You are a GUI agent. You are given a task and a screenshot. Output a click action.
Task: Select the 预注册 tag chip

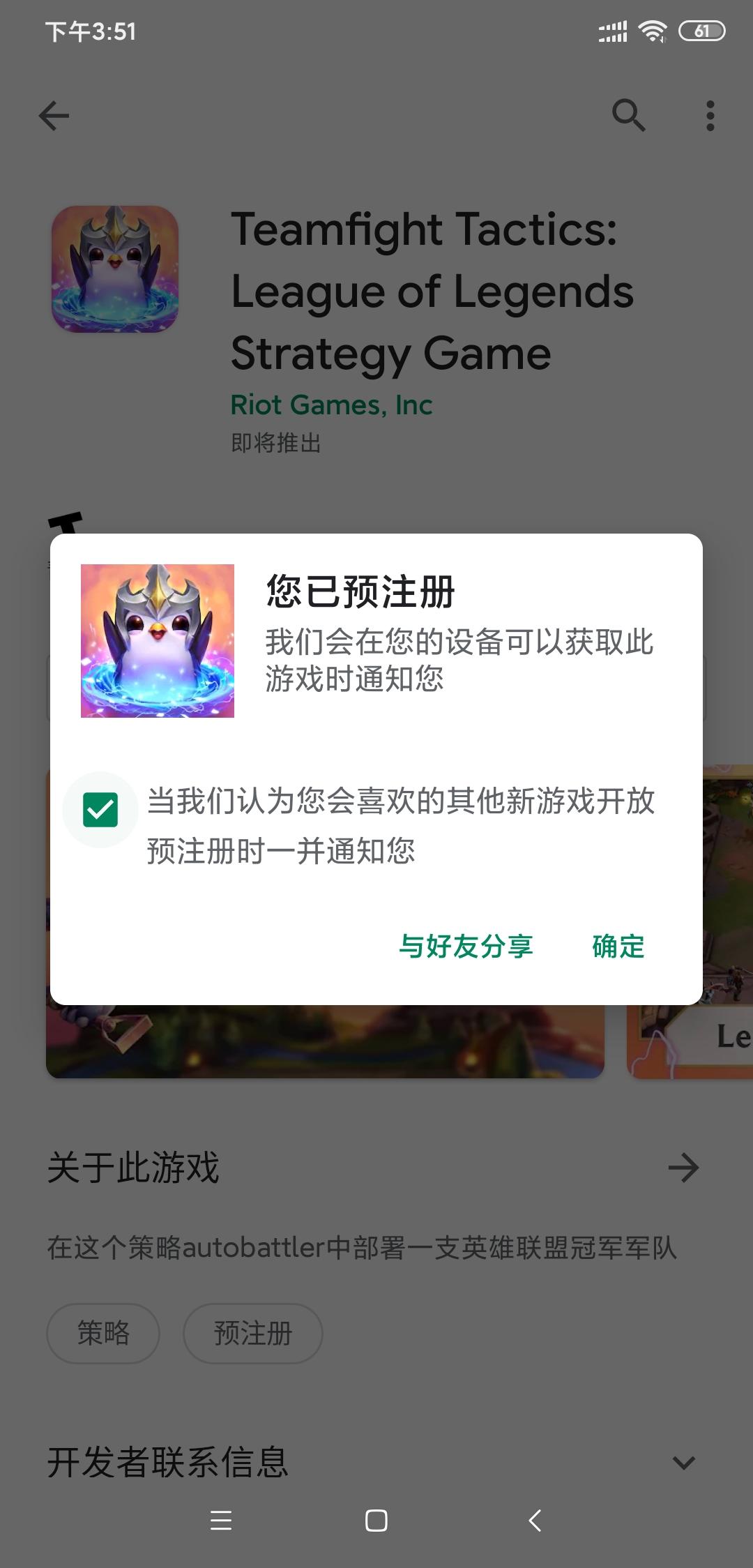click(x=252, y=1333)
